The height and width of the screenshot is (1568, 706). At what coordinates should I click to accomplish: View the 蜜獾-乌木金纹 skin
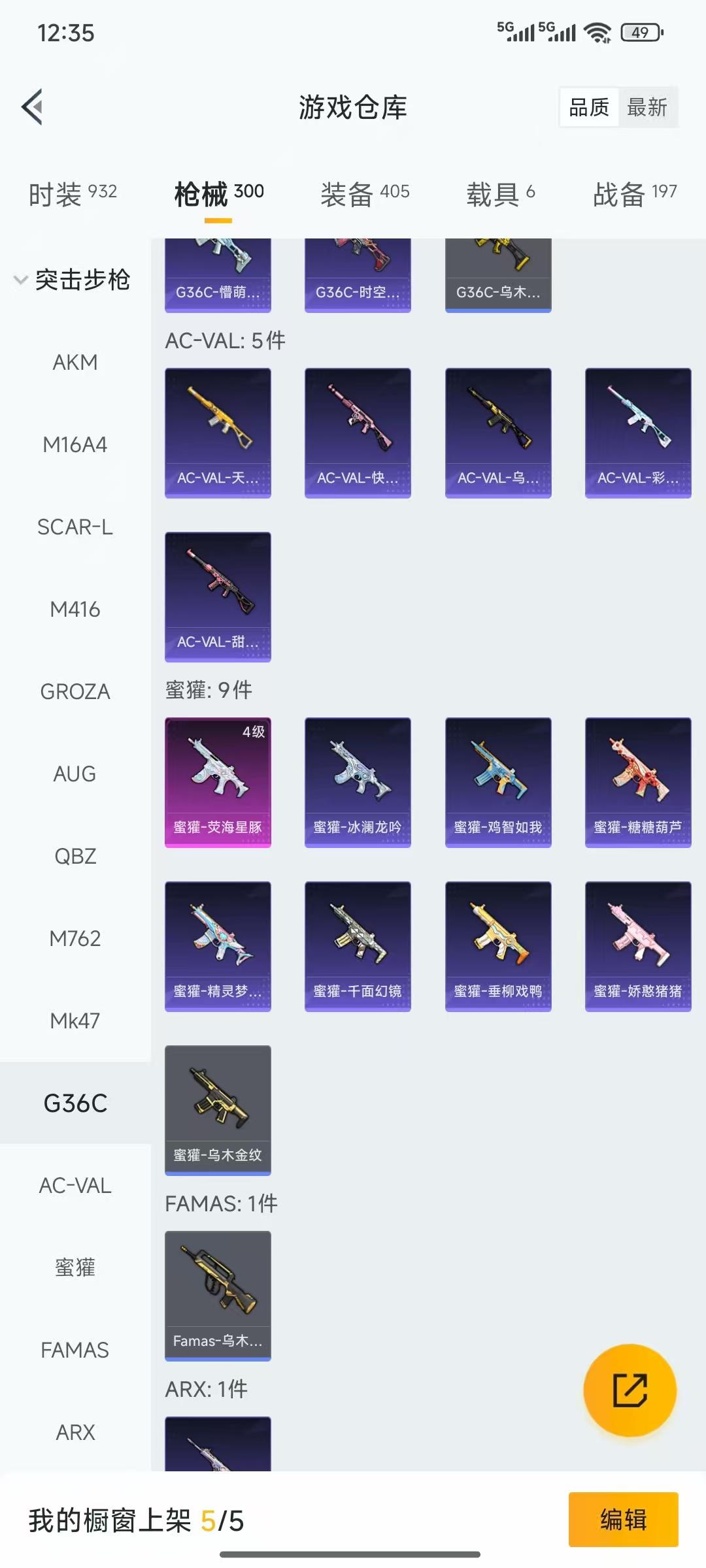pyautogui.click(x=218, y=1109)
